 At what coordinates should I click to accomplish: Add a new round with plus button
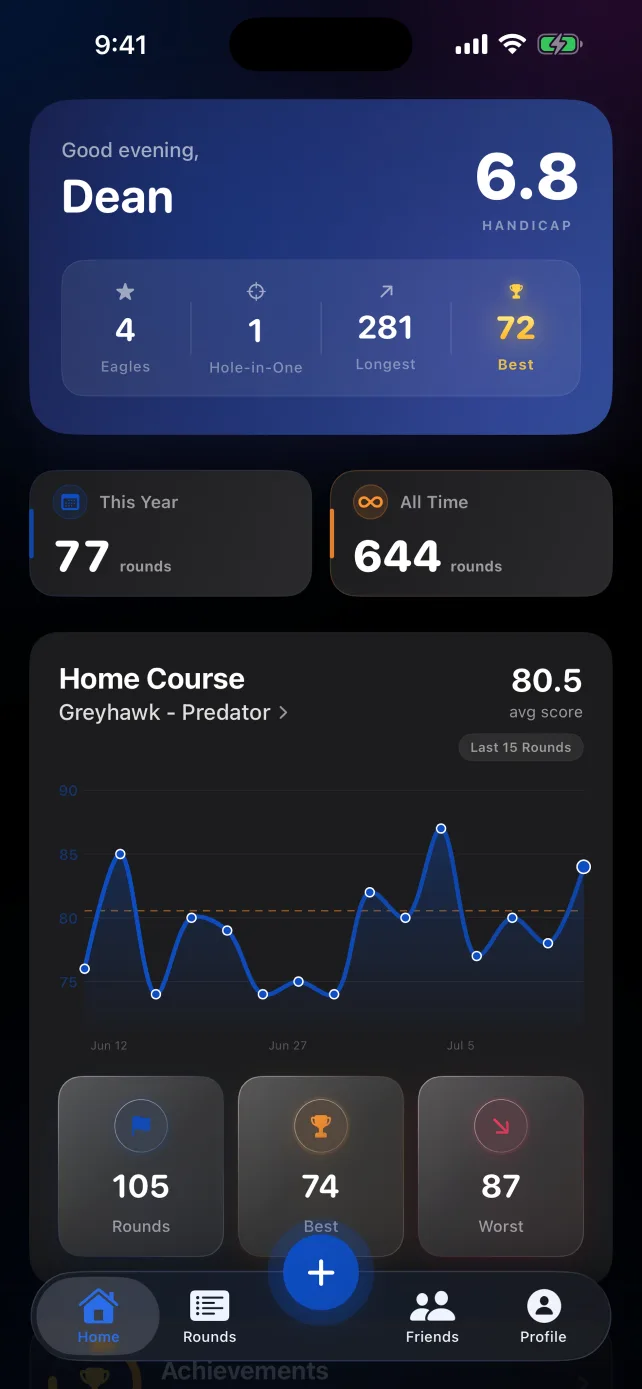pyautogui.click(x=320, y=1272)
